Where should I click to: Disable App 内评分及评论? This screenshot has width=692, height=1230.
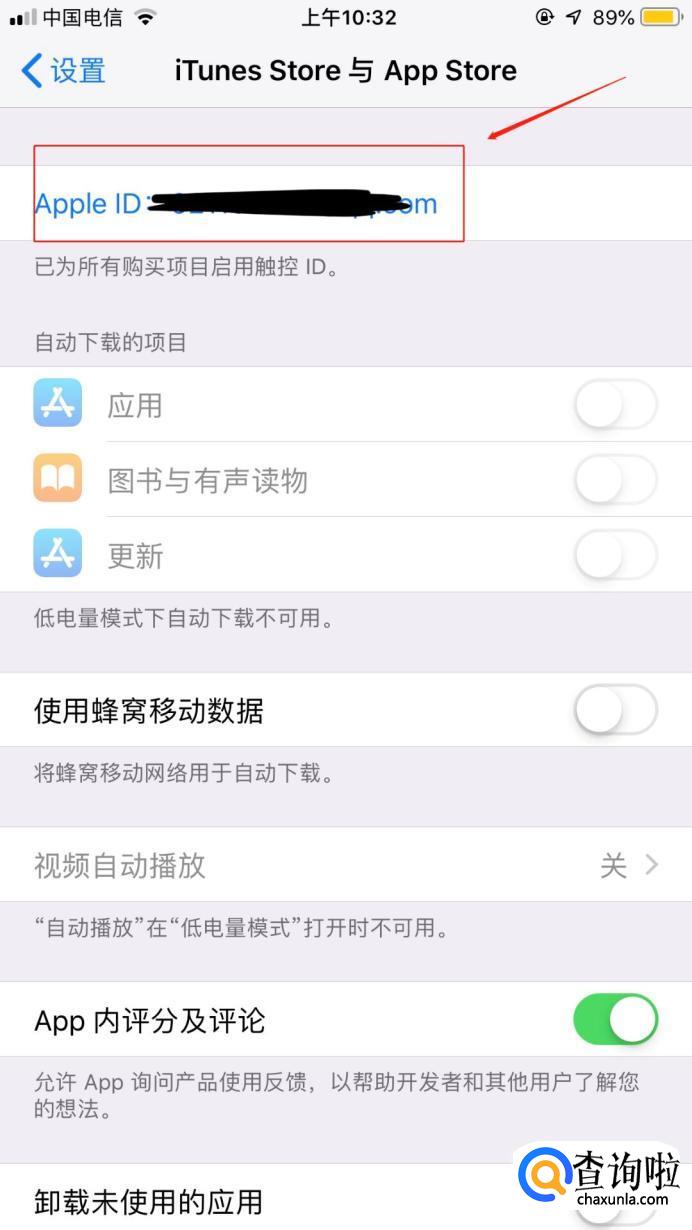coord(615,1020)
